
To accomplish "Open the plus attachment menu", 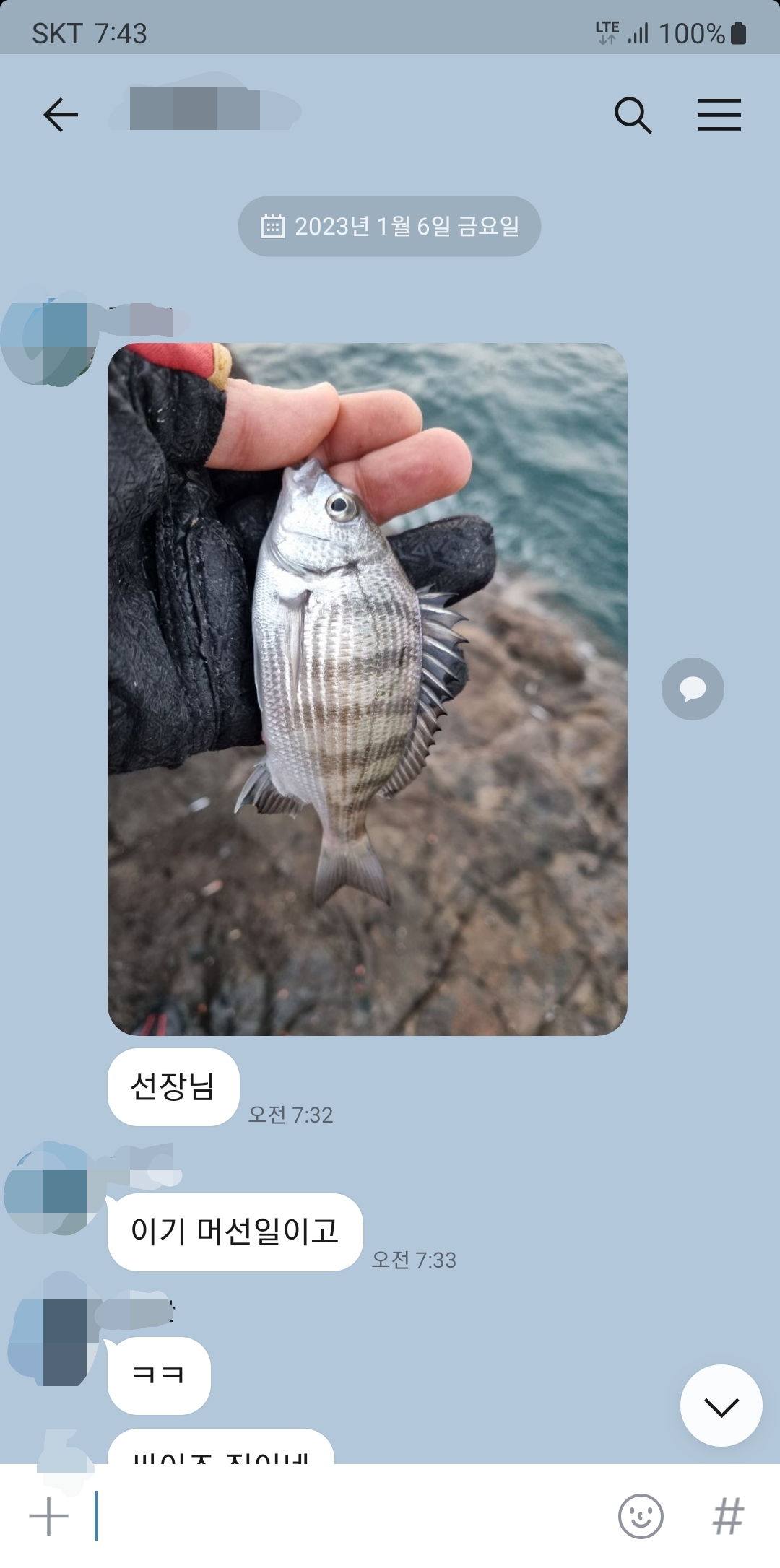I will (x=49, y=1515).
